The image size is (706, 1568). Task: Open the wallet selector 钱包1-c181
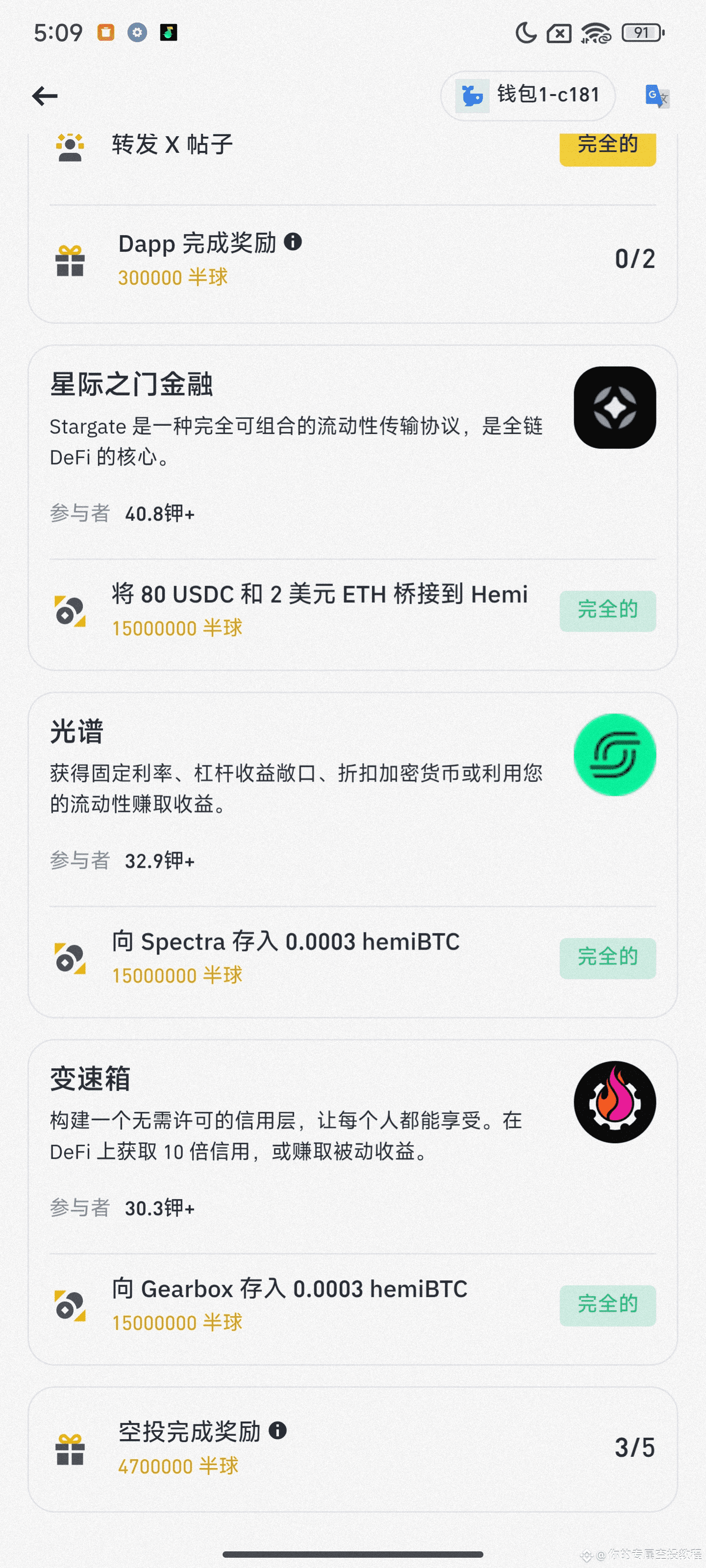point(528,96)
